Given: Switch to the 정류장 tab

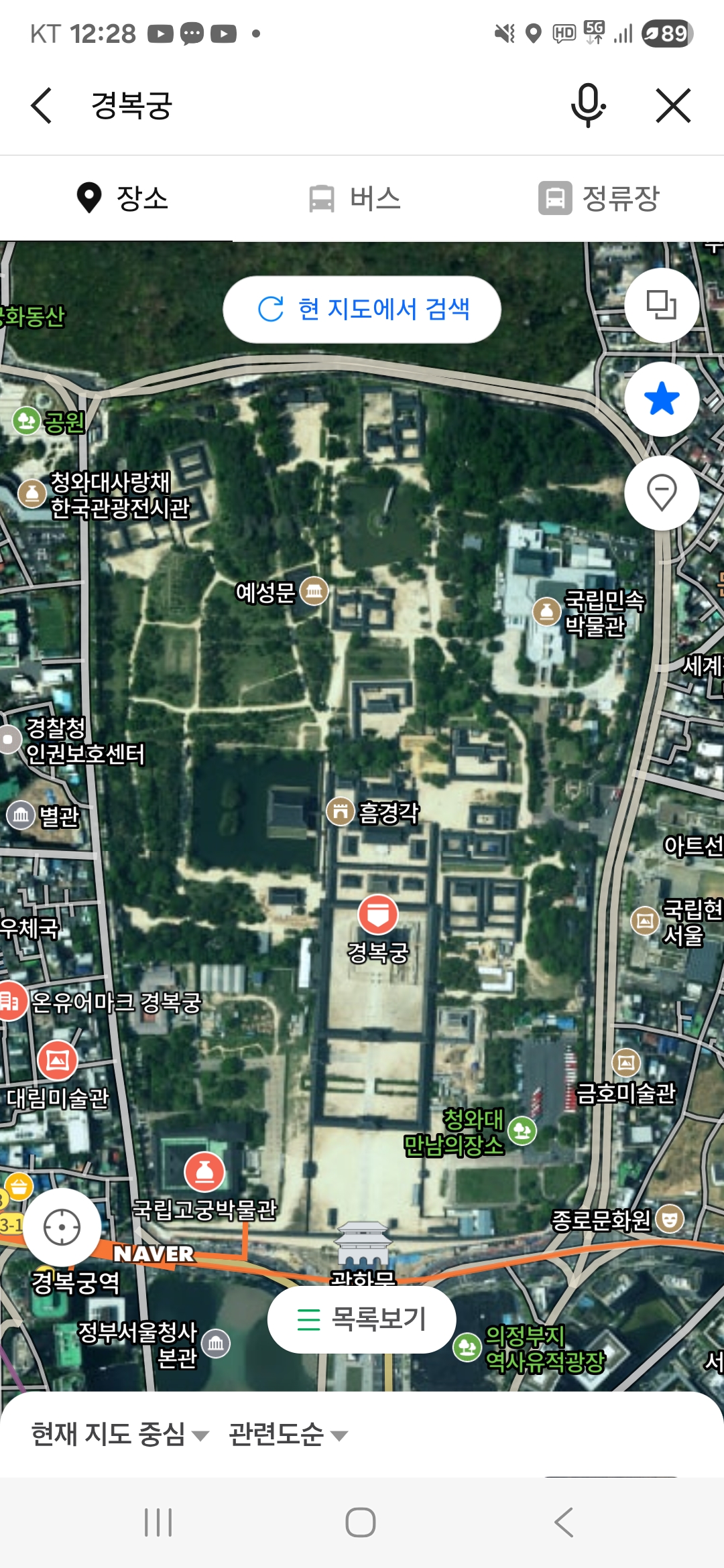Looking at the screenshot, I should click(x=599, y=198).
